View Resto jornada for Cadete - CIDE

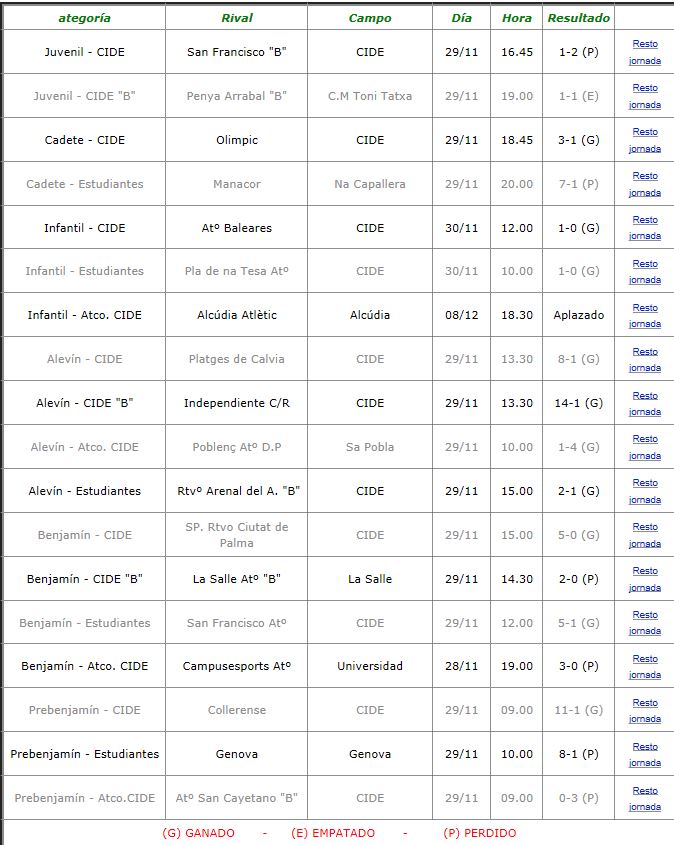point(645,133)
